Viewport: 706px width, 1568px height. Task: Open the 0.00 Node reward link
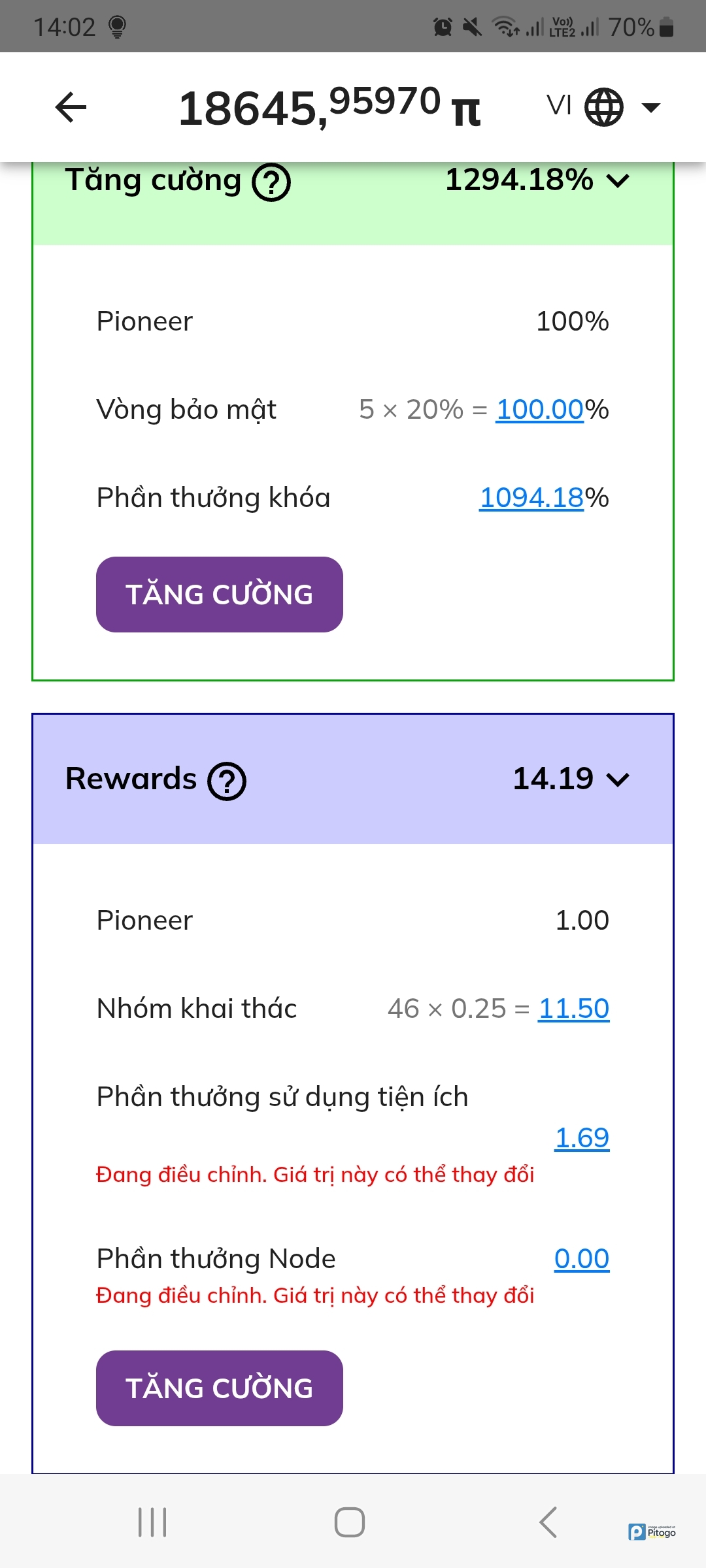pos(582,1259)
